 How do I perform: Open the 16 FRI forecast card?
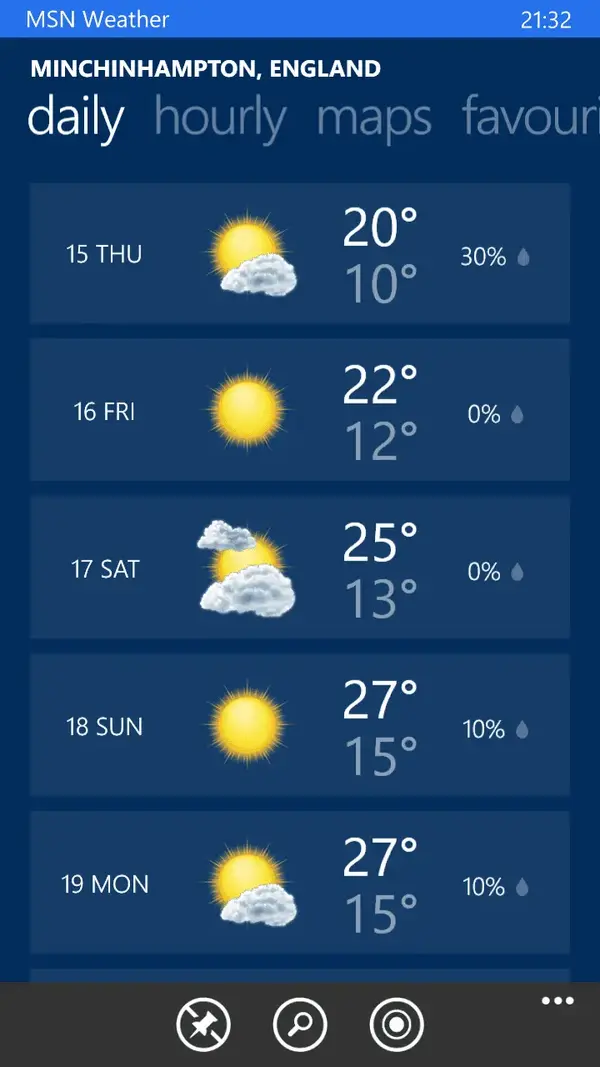300,411
